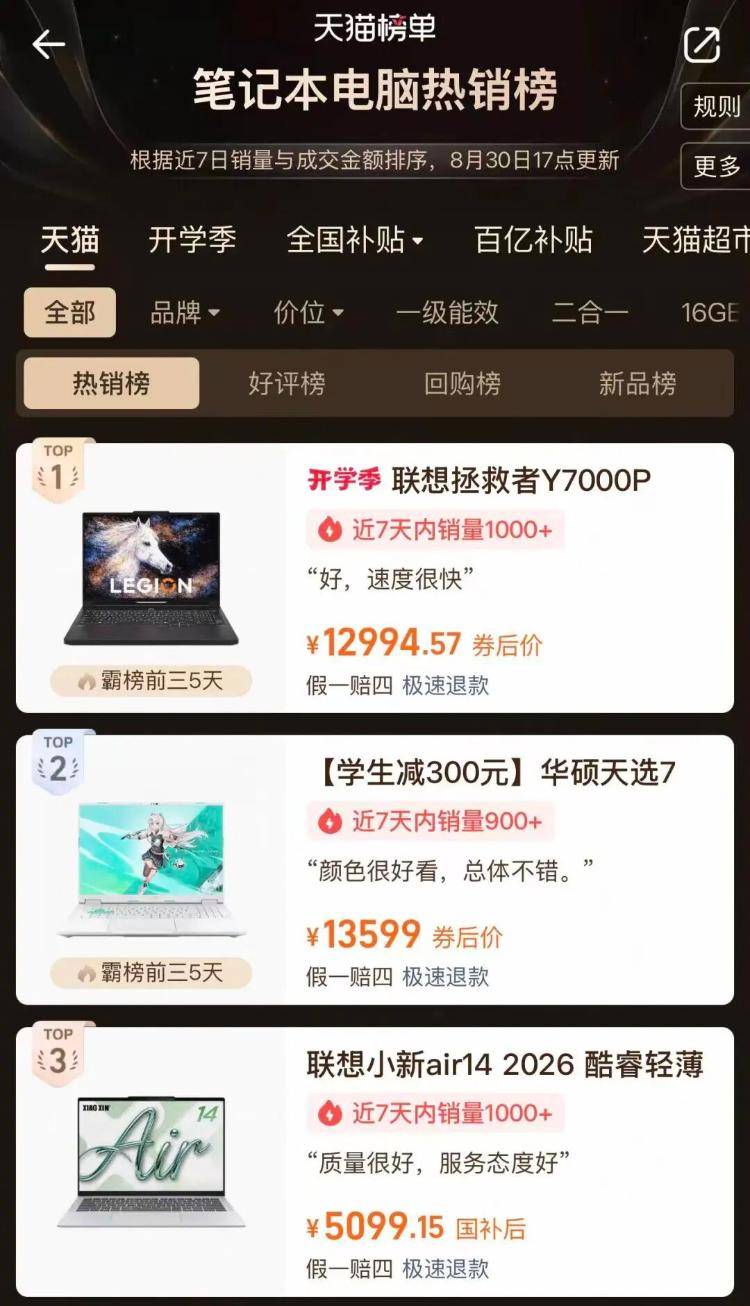Viewport: 750px width, 1306px height.
Task: Select the 天猫 tab
Action: [70, 240]
